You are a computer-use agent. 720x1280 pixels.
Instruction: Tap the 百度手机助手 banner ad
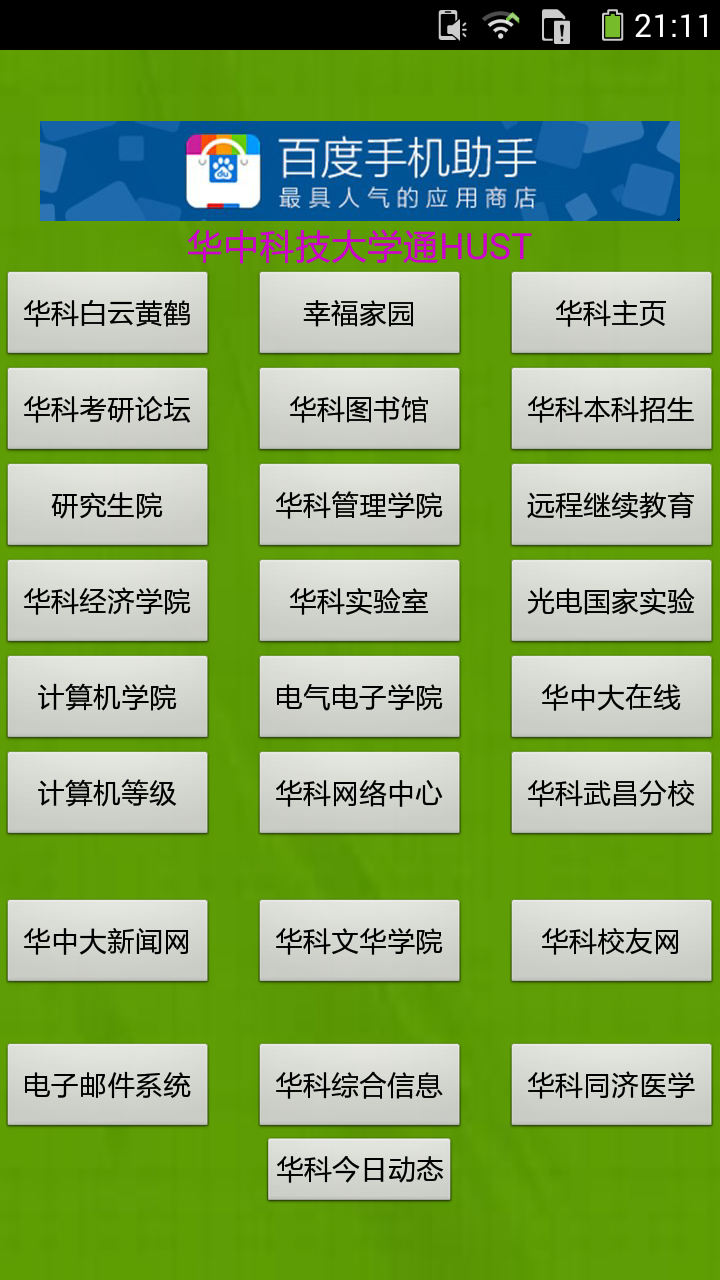(359, 170)
